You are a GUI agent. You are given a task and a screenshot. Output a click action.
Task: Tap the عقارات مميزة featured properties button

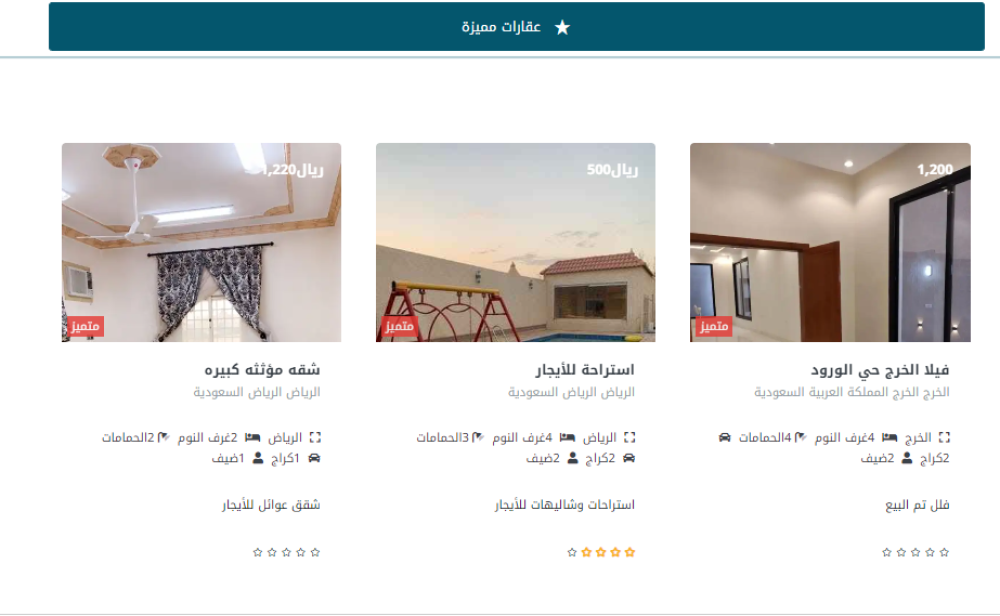[516, 27]
